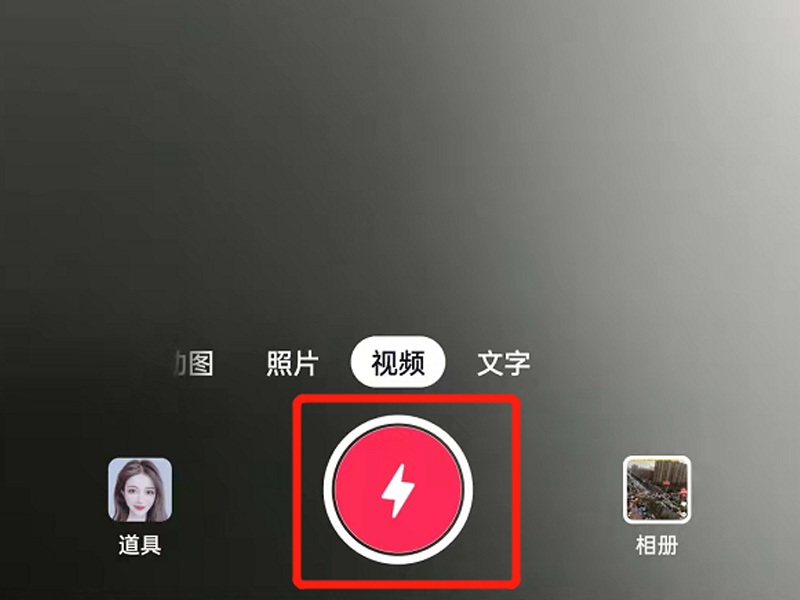Switch to the 动图 mode
Viewport: 800px width, 600px height.
pos(194,363)
